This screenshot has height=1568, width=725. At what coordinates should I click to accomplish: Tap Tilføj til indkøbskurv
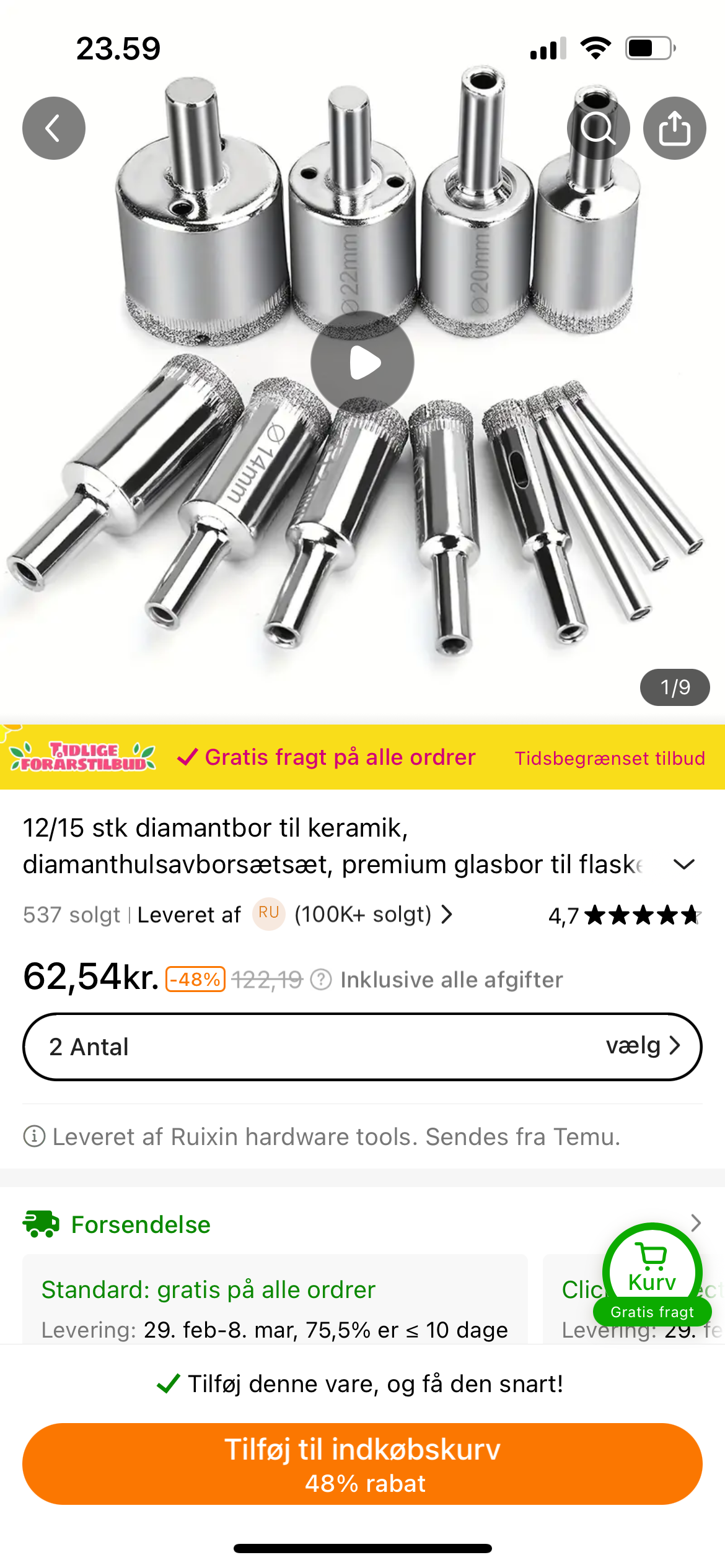[x=362, y=1463]
